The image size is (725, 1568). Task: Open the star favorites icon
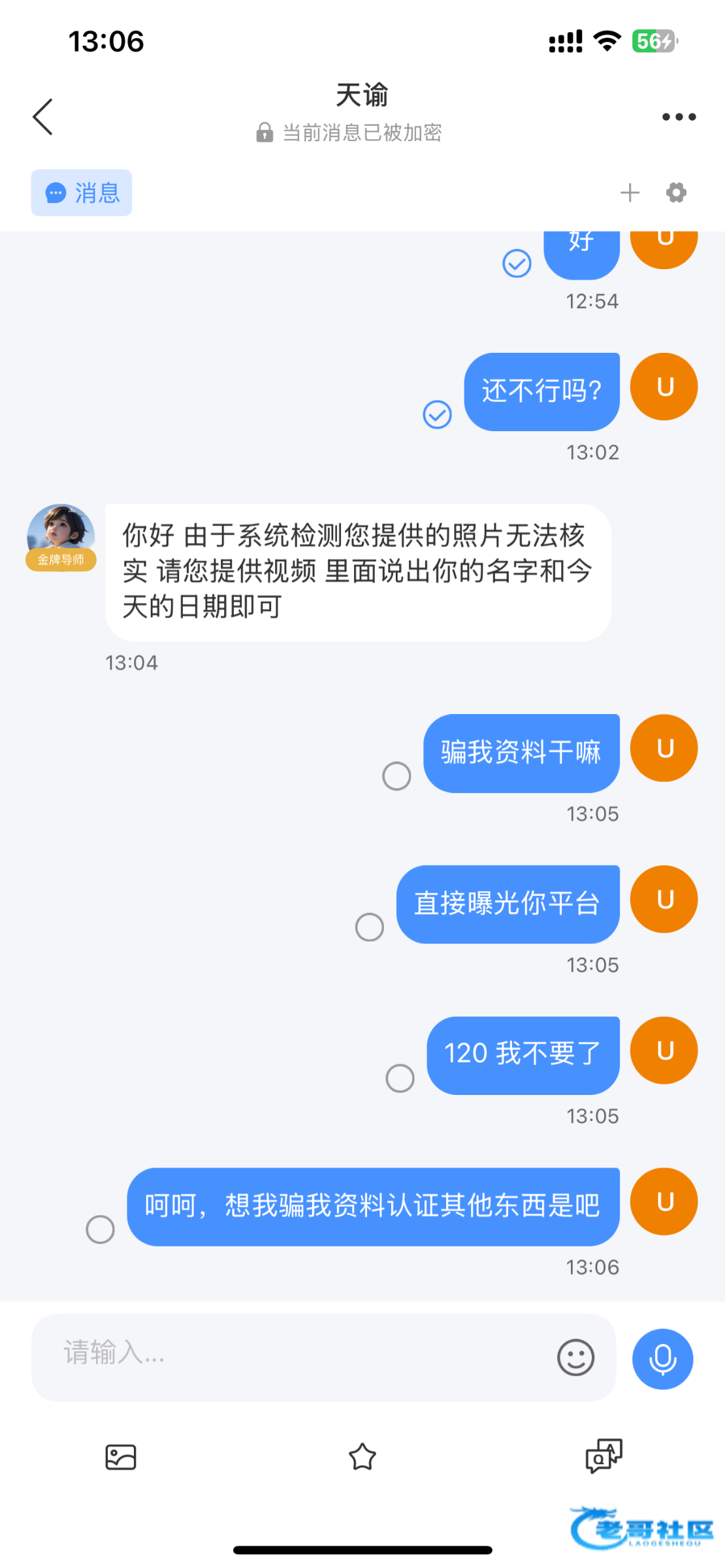click(362, 1457)
